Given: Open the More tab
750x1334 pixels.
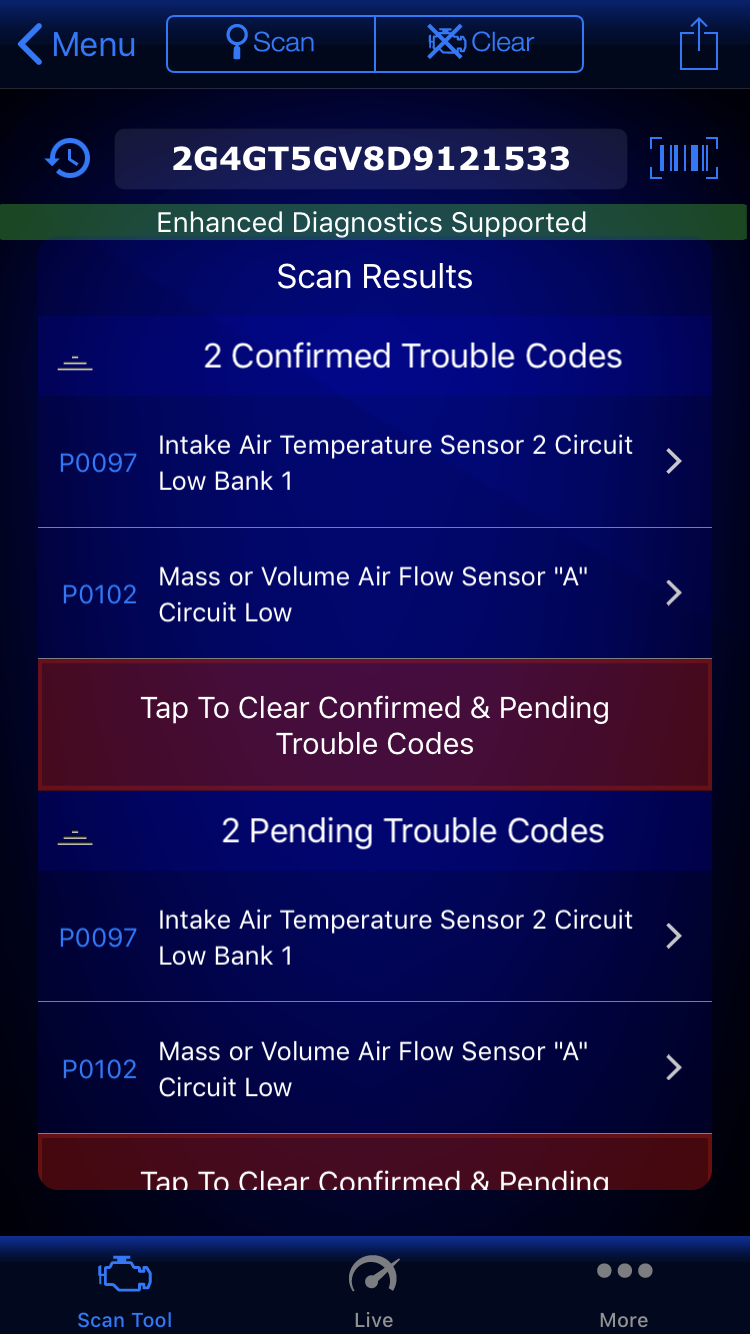Looking at the screenshot, I should pos(624,1292).
